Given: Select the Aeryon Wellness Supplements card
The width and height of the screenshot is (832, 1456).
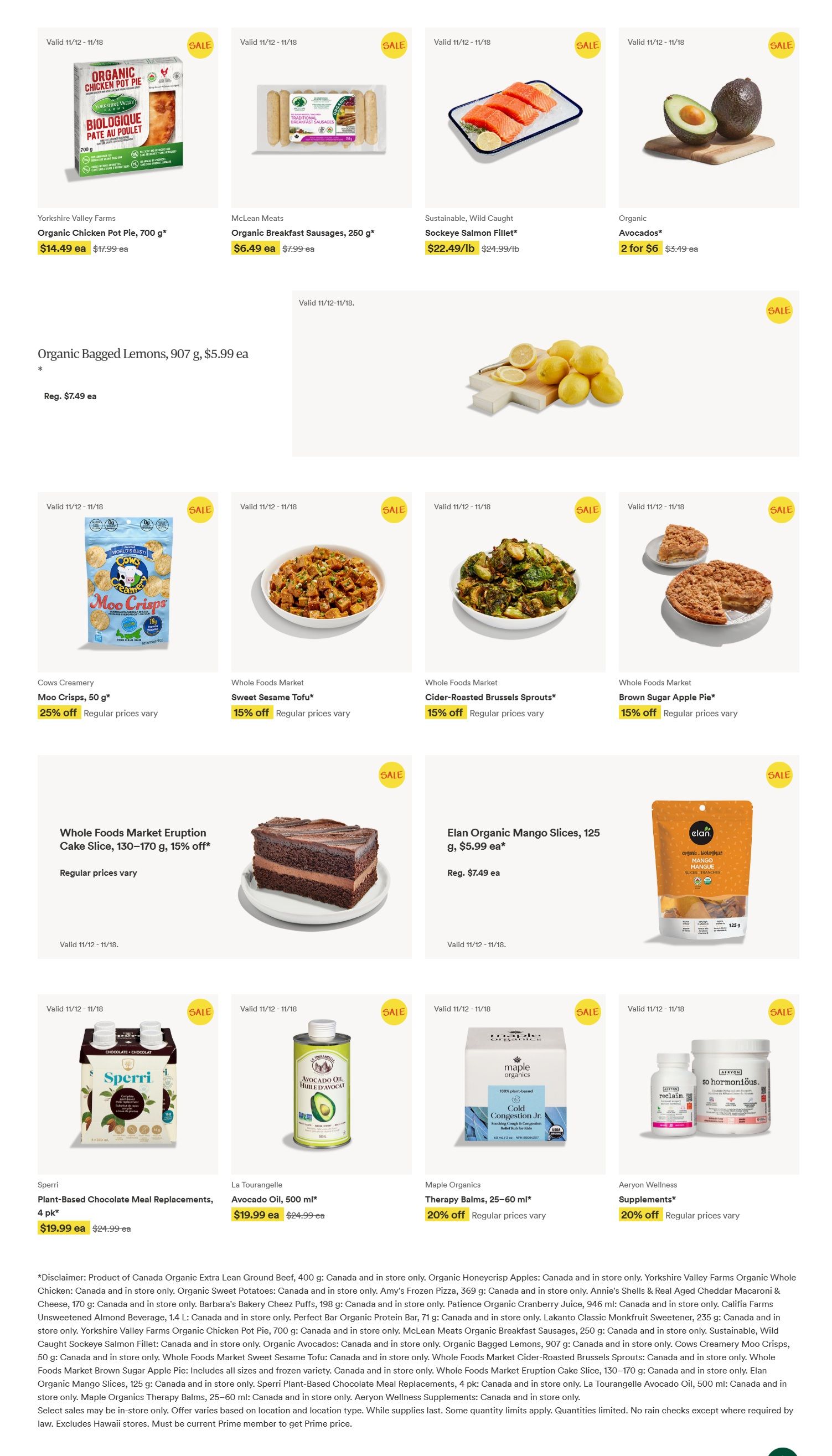Looking at the screenshot, I should [709, 1084].
